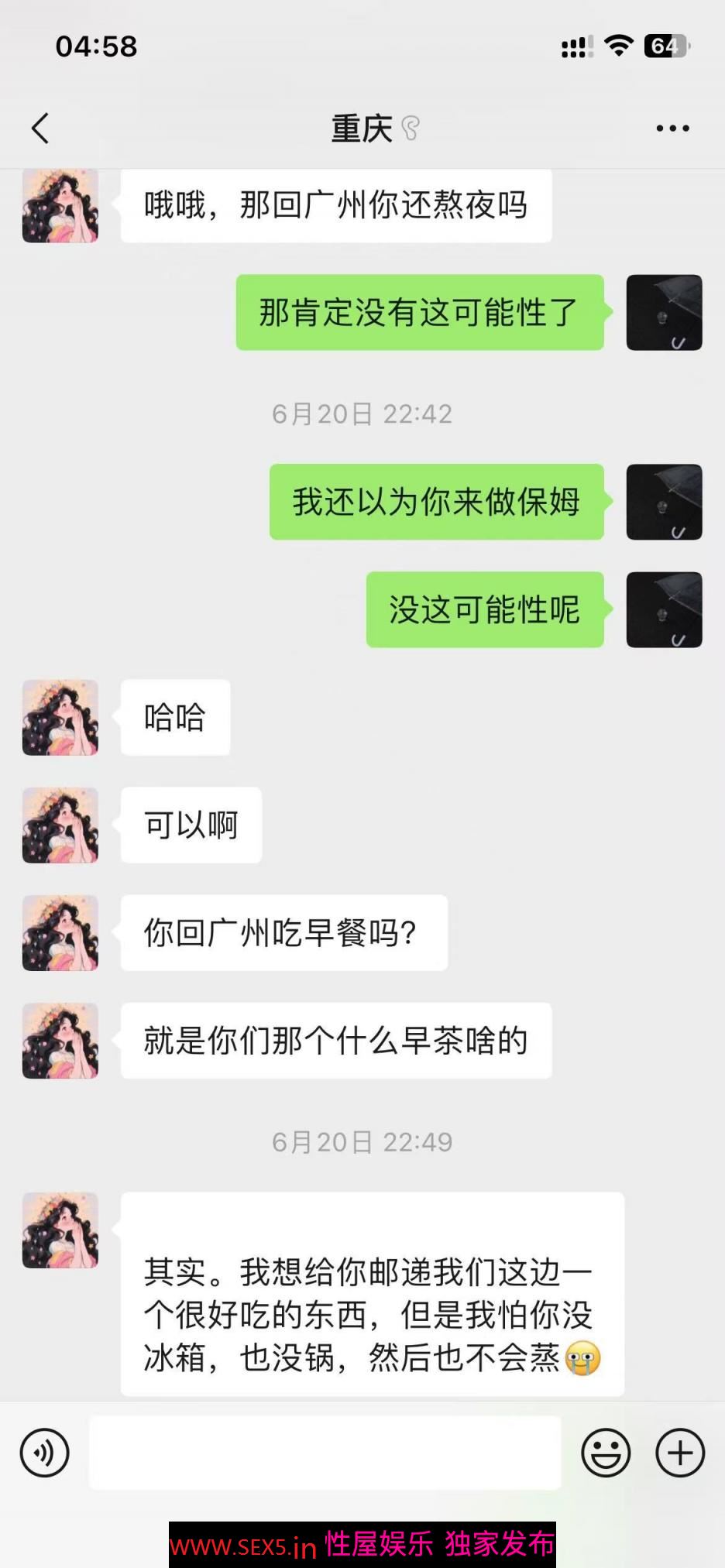
Task: Go back to the chat list
Action: tap(40, 129)
